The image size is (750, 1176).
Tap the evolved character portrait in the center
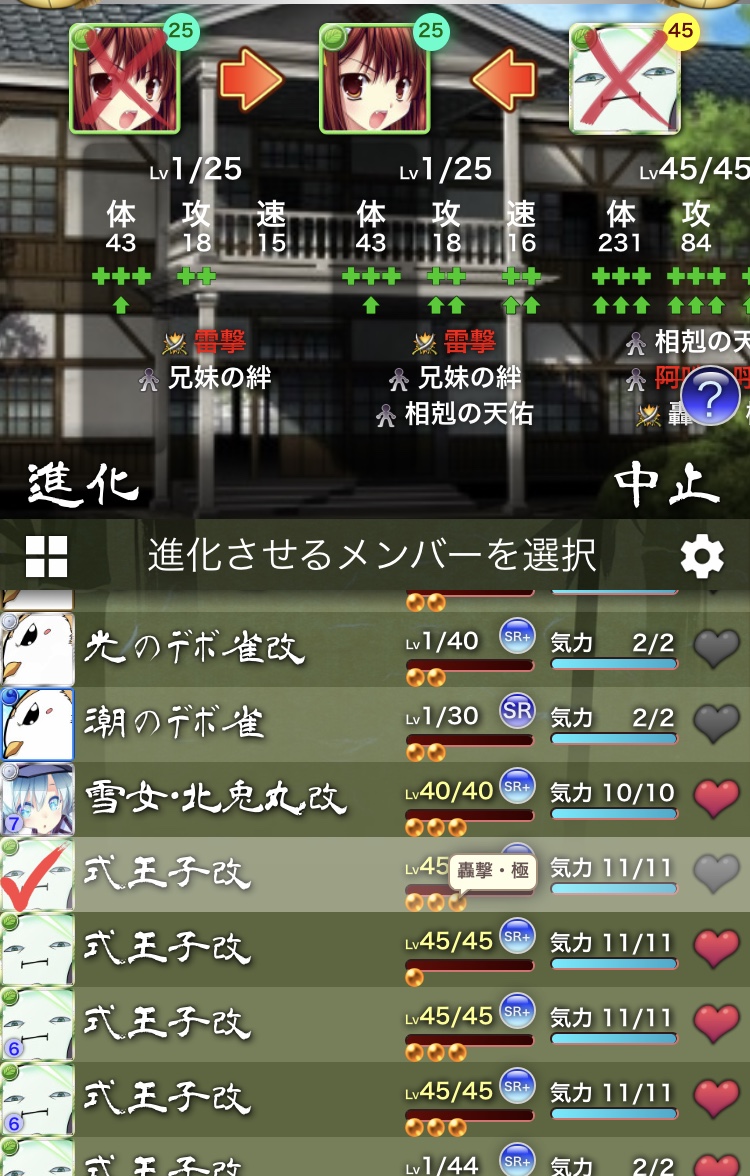point(375,80)
